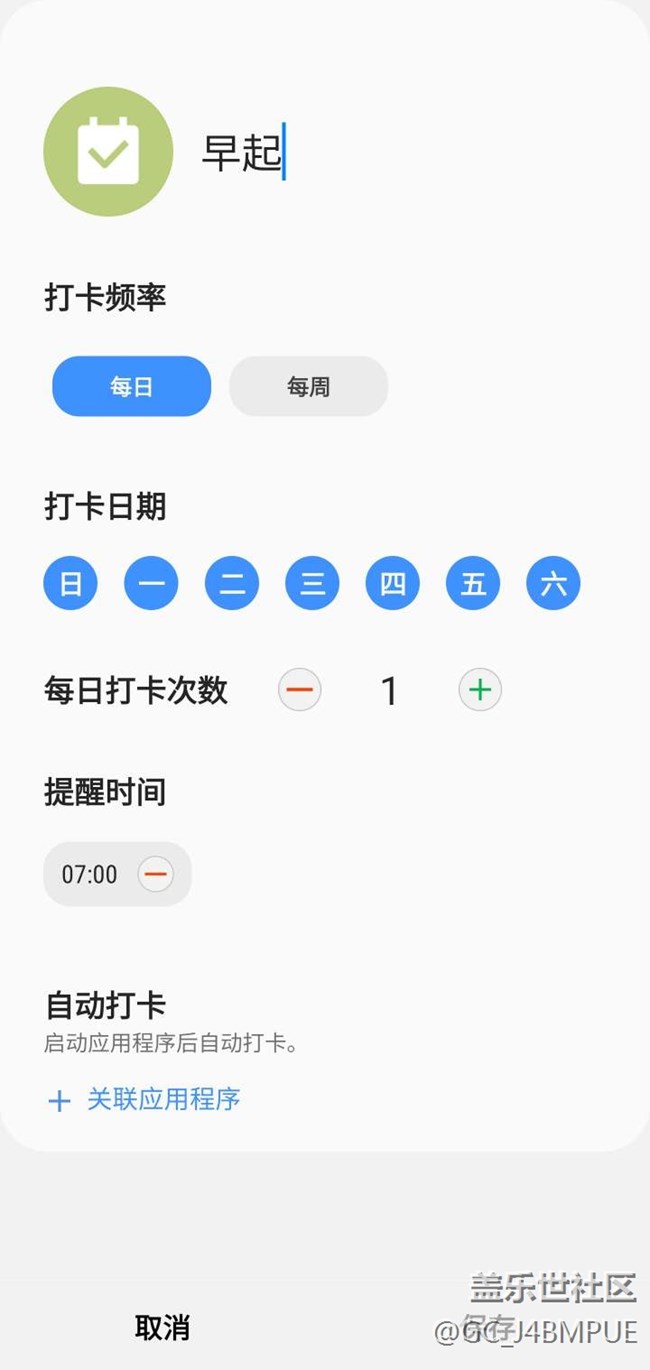Open the 07:00 reminder time

89,875
